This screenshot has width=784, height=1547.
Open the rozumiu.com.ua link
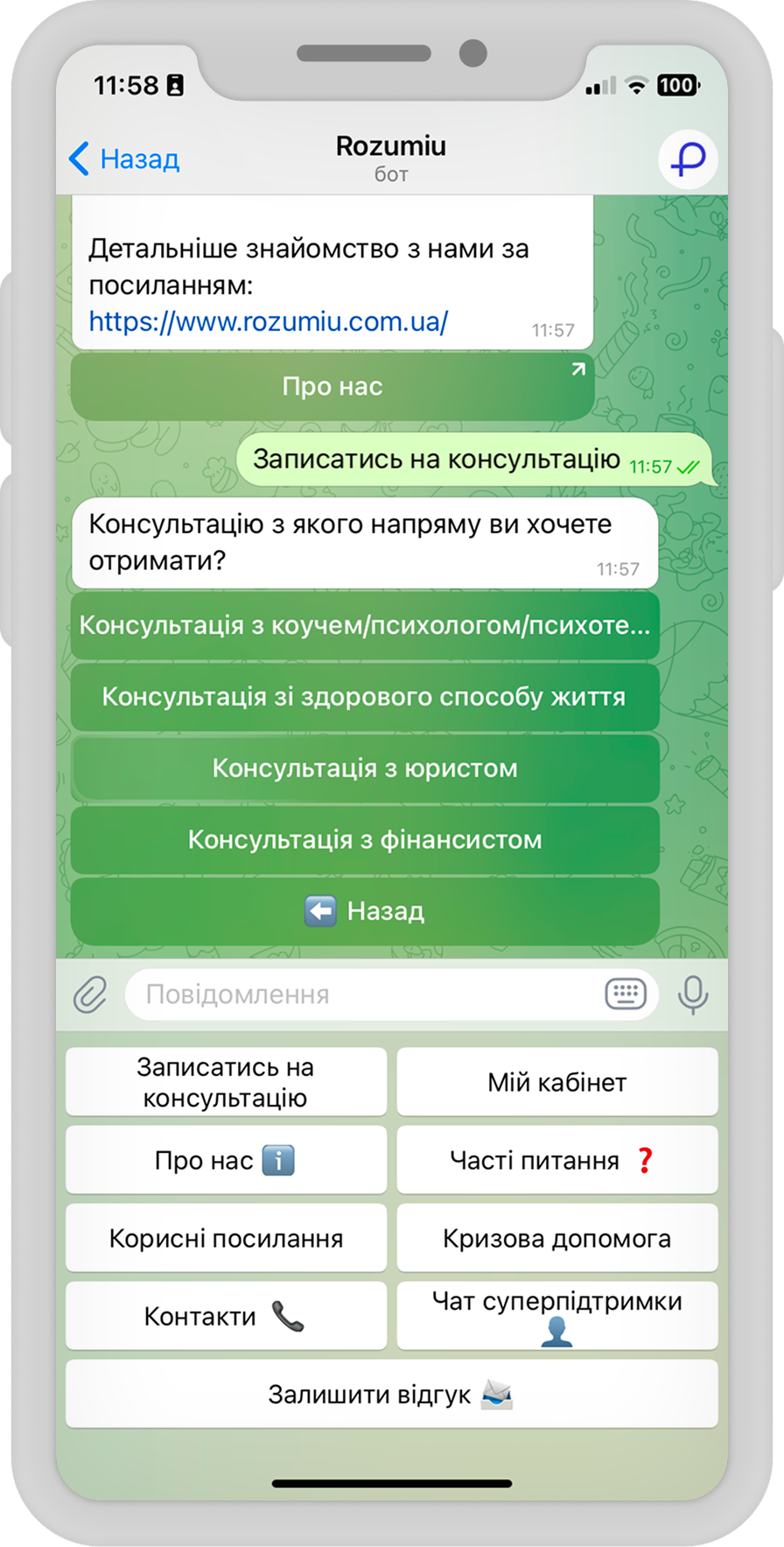click(x=269, y=322)
